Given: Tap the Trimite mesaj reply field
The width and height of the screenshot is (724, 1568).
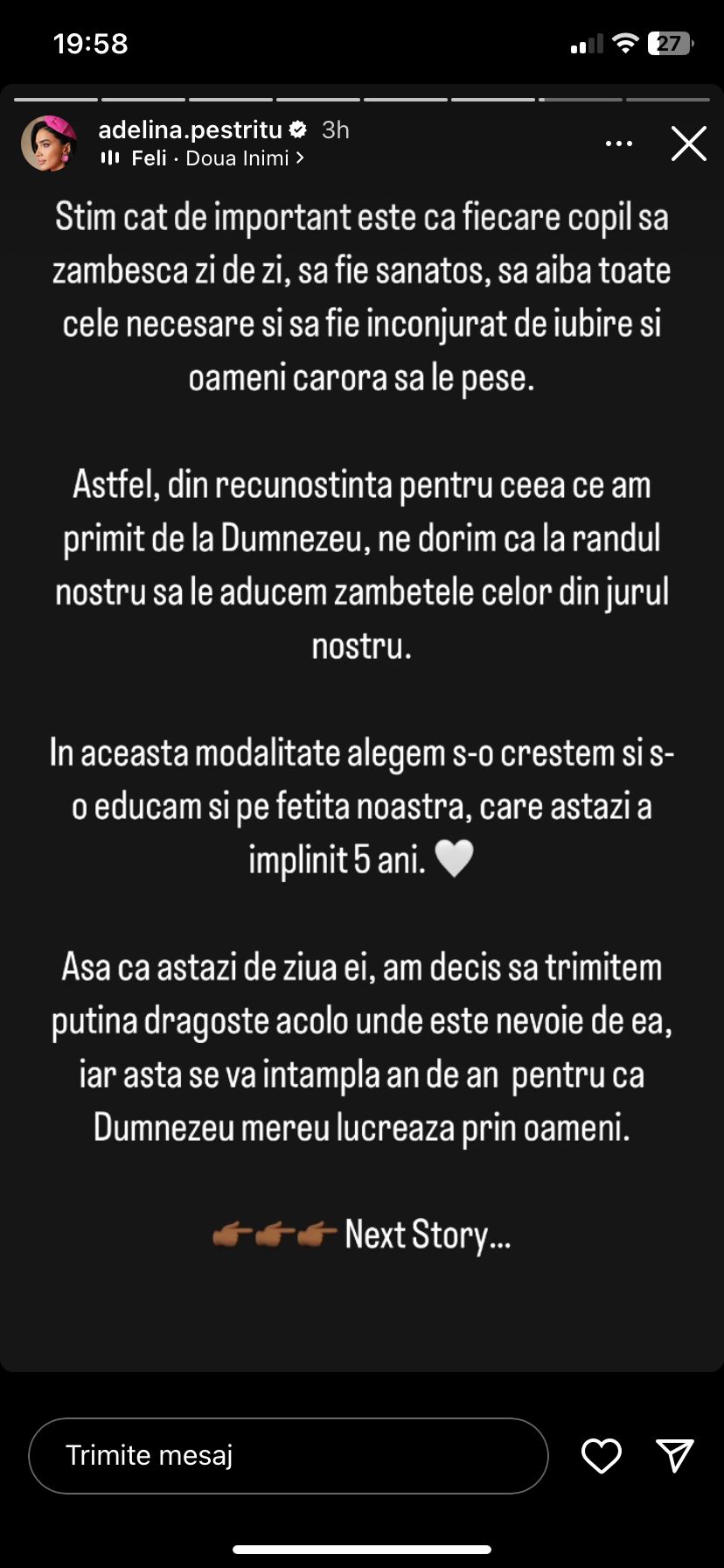Looking at the screenshot, I should pos(289,1455).
